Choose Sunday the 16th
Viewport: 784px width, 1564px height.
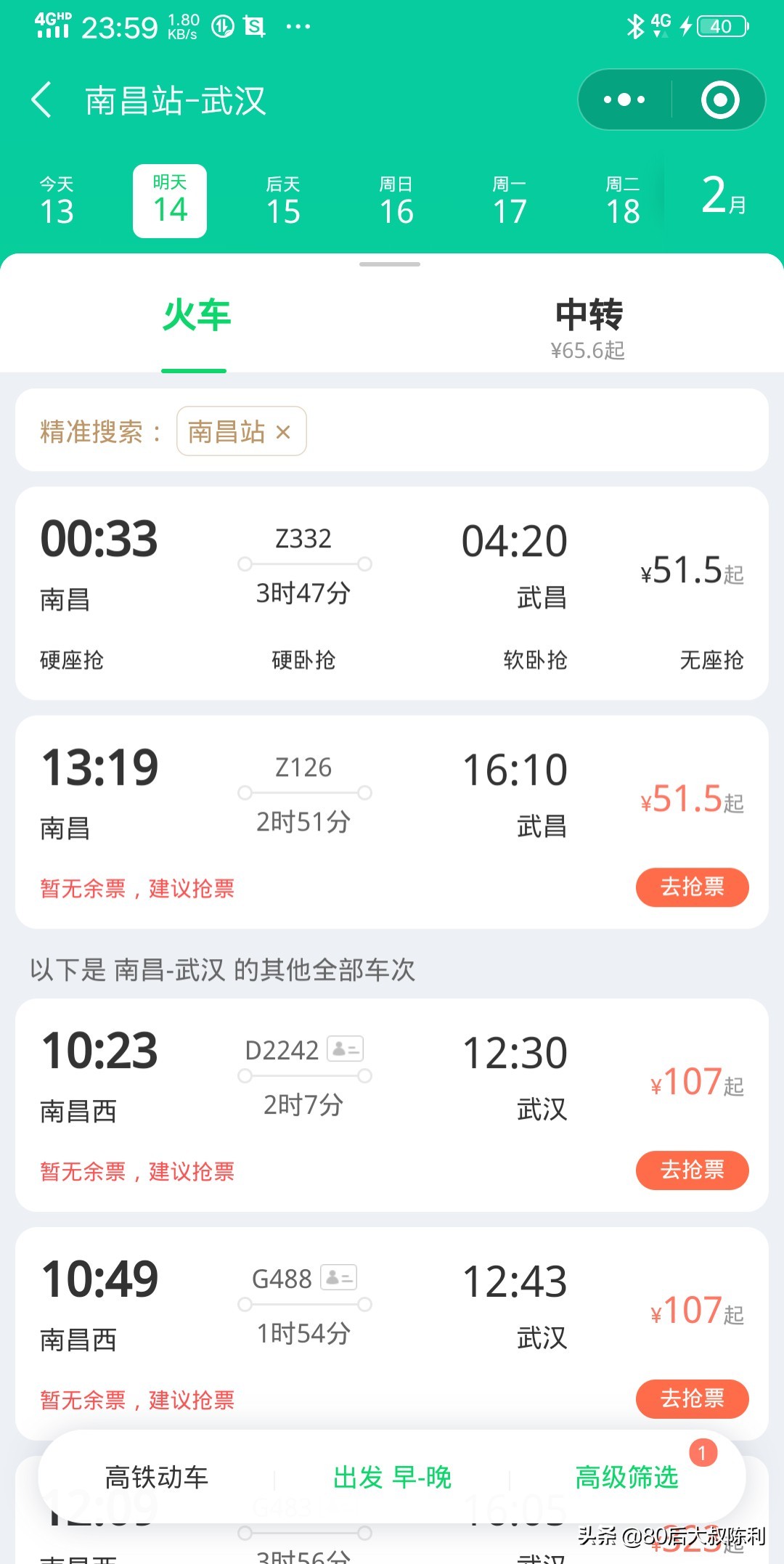pos(396,201)
